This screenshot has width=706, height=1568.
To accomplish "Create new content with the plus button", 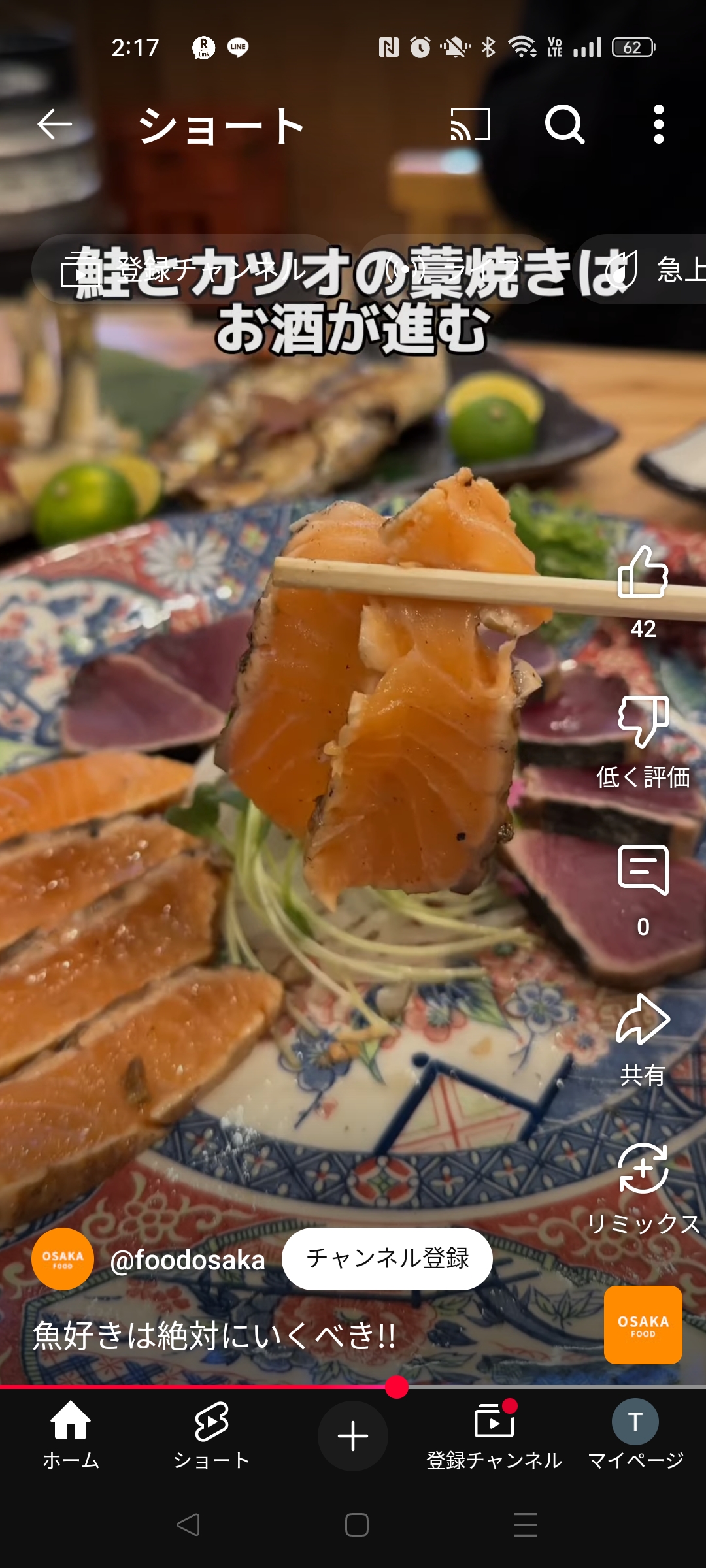I will [x=353, y=1436].
